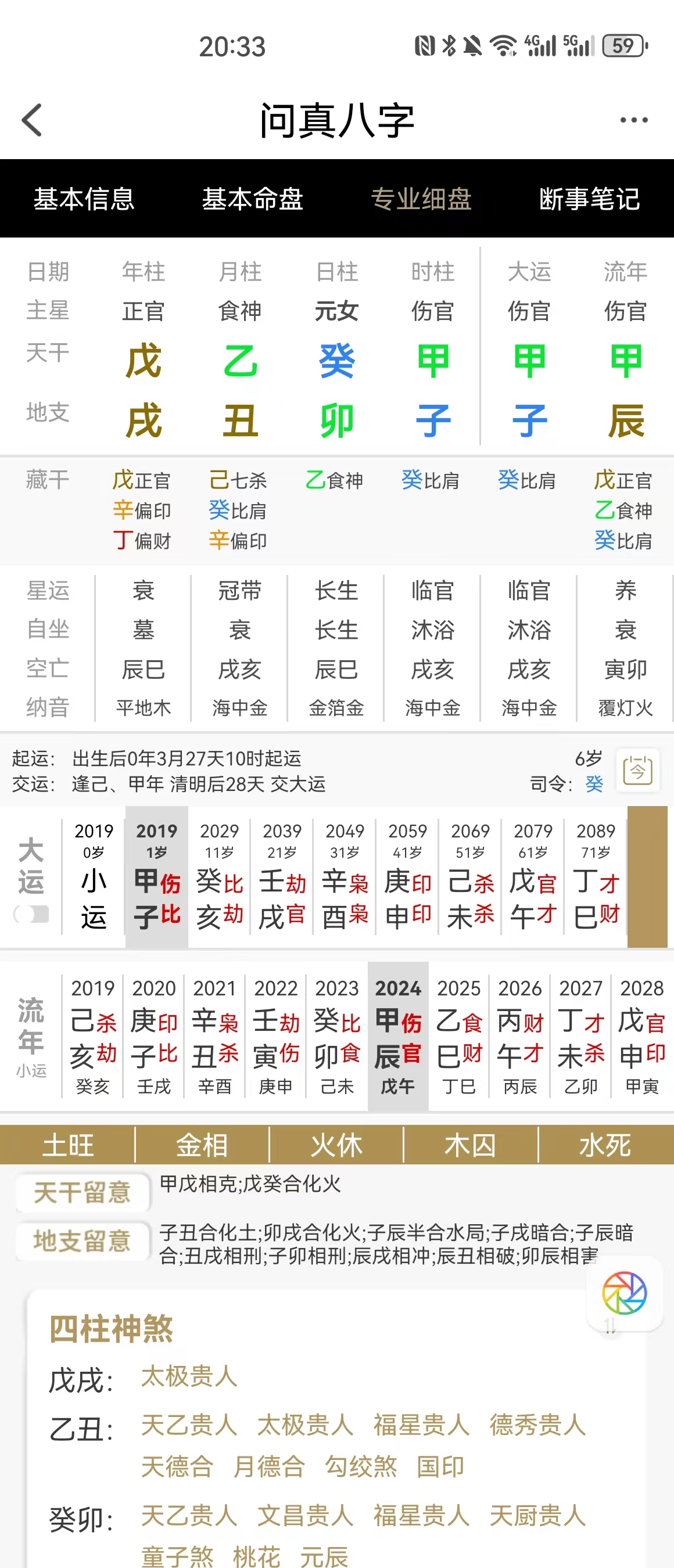Switch to the 基本命盘 tab
Image resolution: width=674 pixels, height=1568 pixels.
tap(252, 199)
